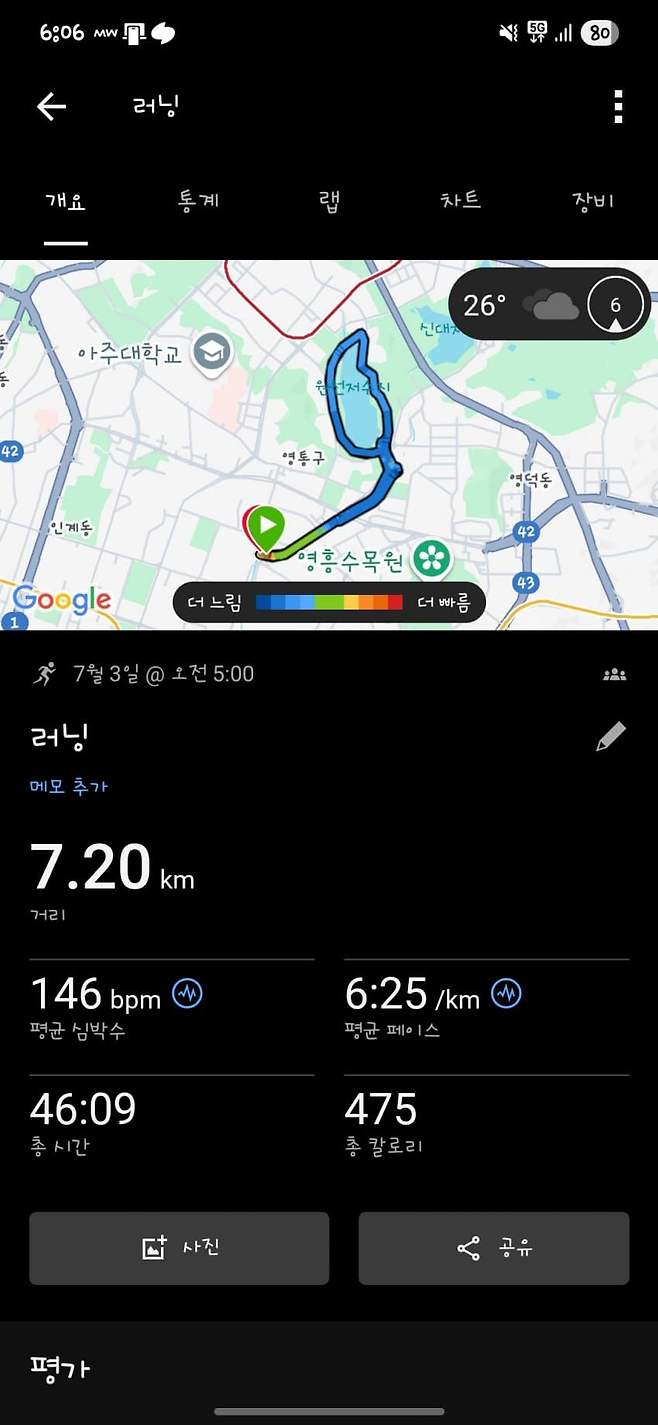The width and height of the screenshot is (658, 1425).
Task: Open the 차트 tab
Action: (x=461, y=201)
